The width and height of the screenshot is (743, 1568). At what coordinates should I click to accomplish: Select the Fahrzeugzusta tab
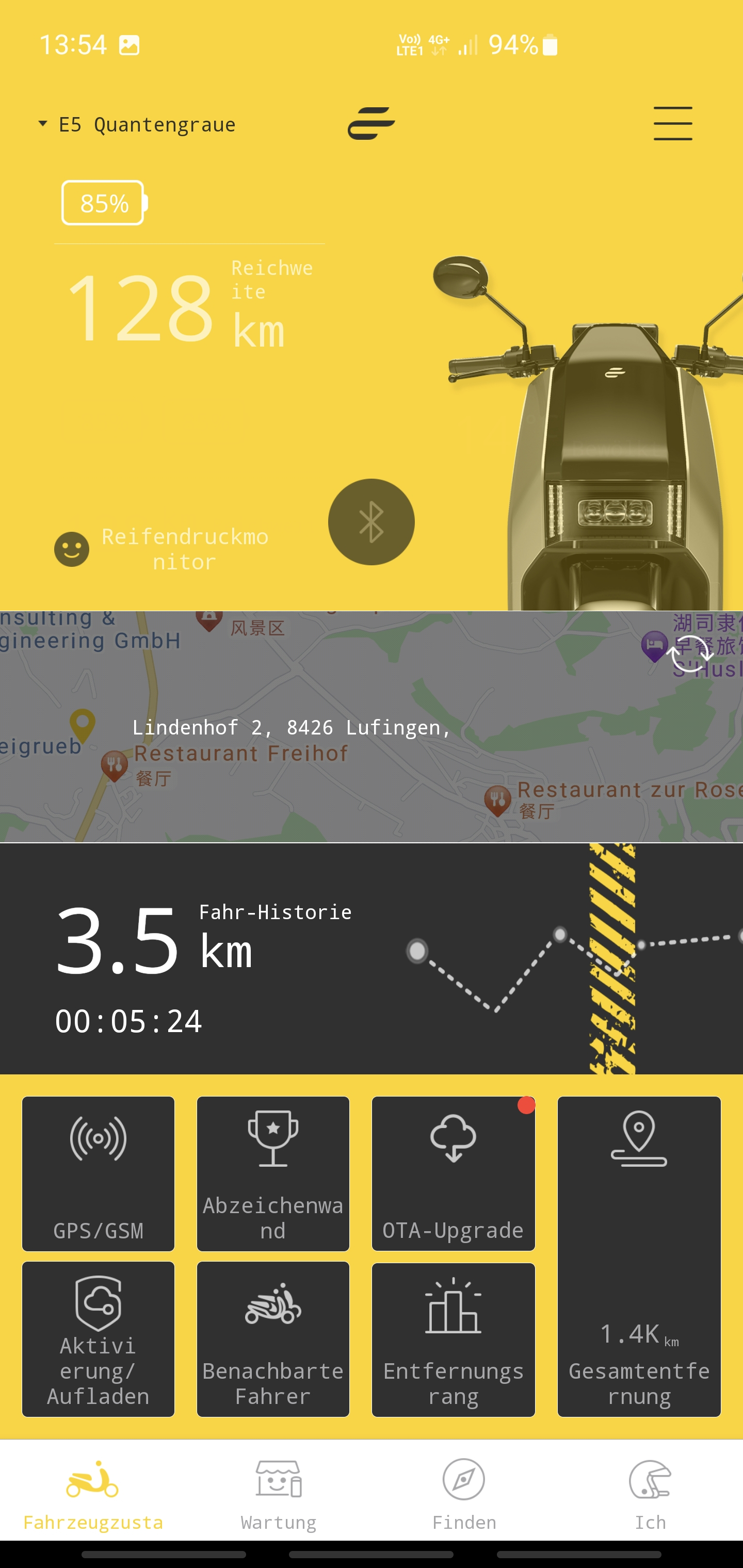(92, 1494)
